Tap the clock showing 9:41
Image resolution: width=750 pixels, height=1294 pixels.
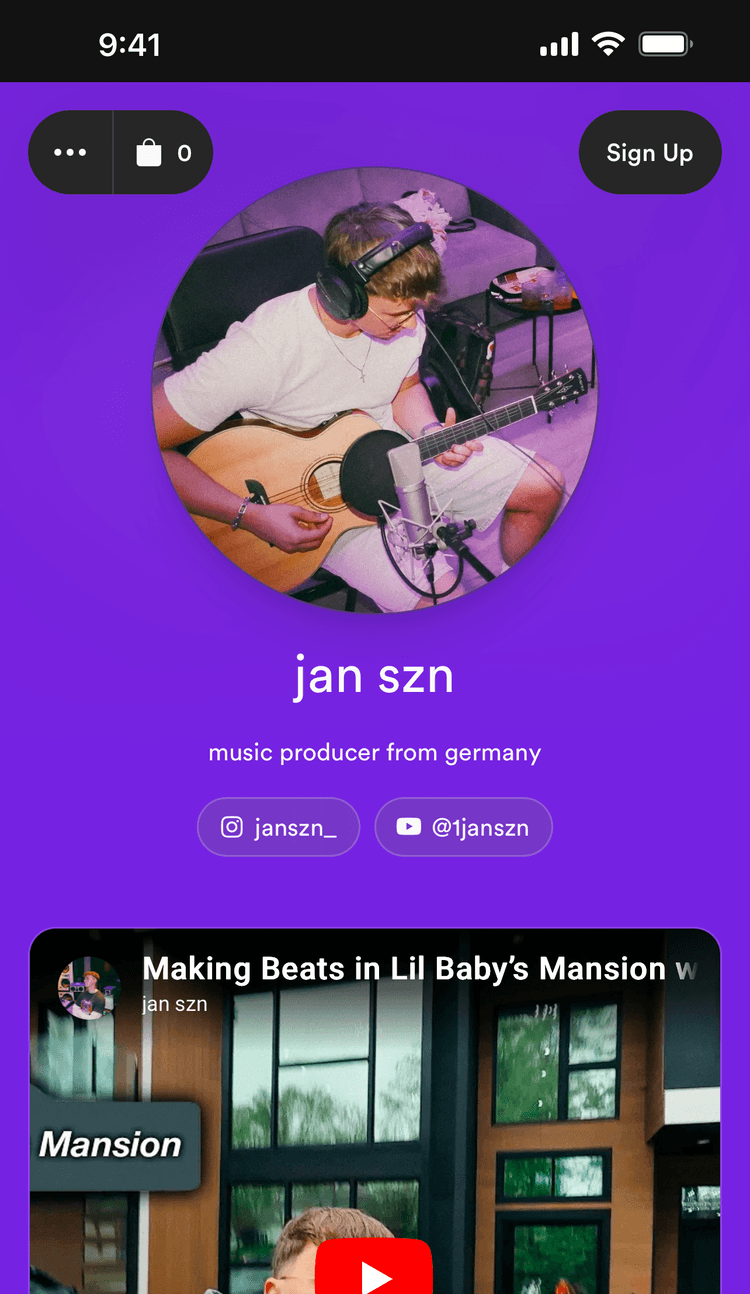click(130, 44)
